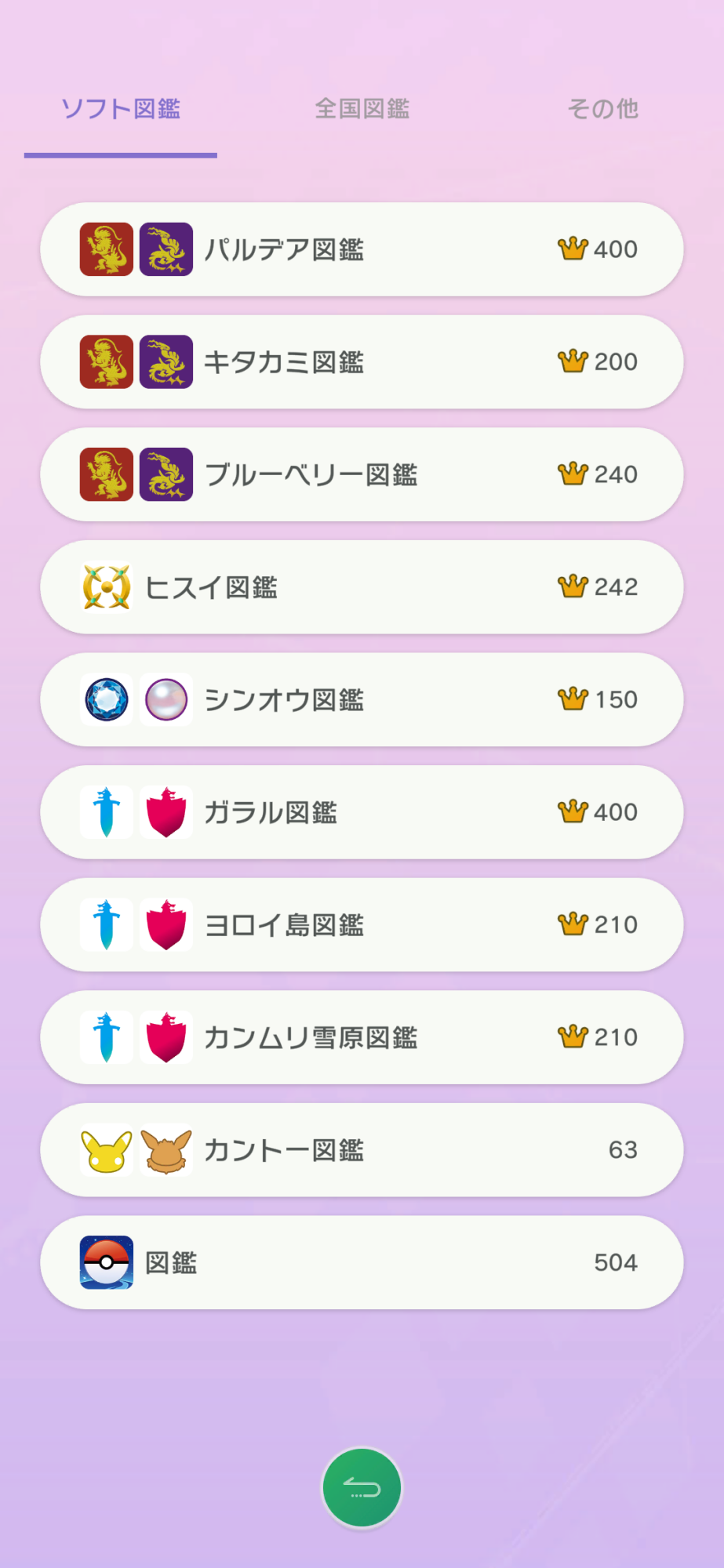View ブルーベリー図鑑

pos(362,474)
